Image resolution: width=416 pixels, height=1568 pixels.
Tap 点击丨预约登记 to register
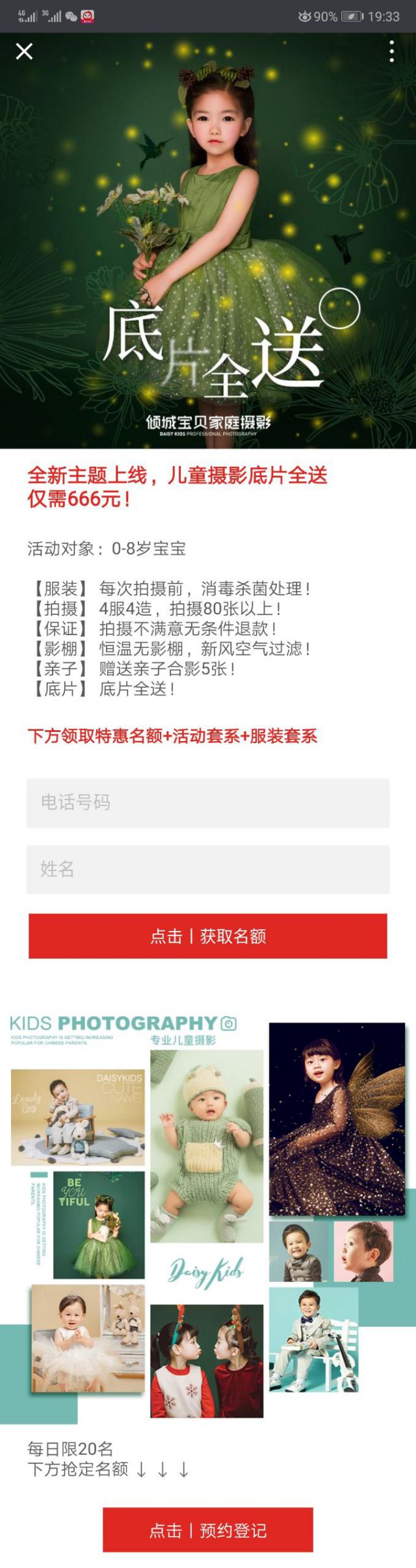click(208, 1530)
